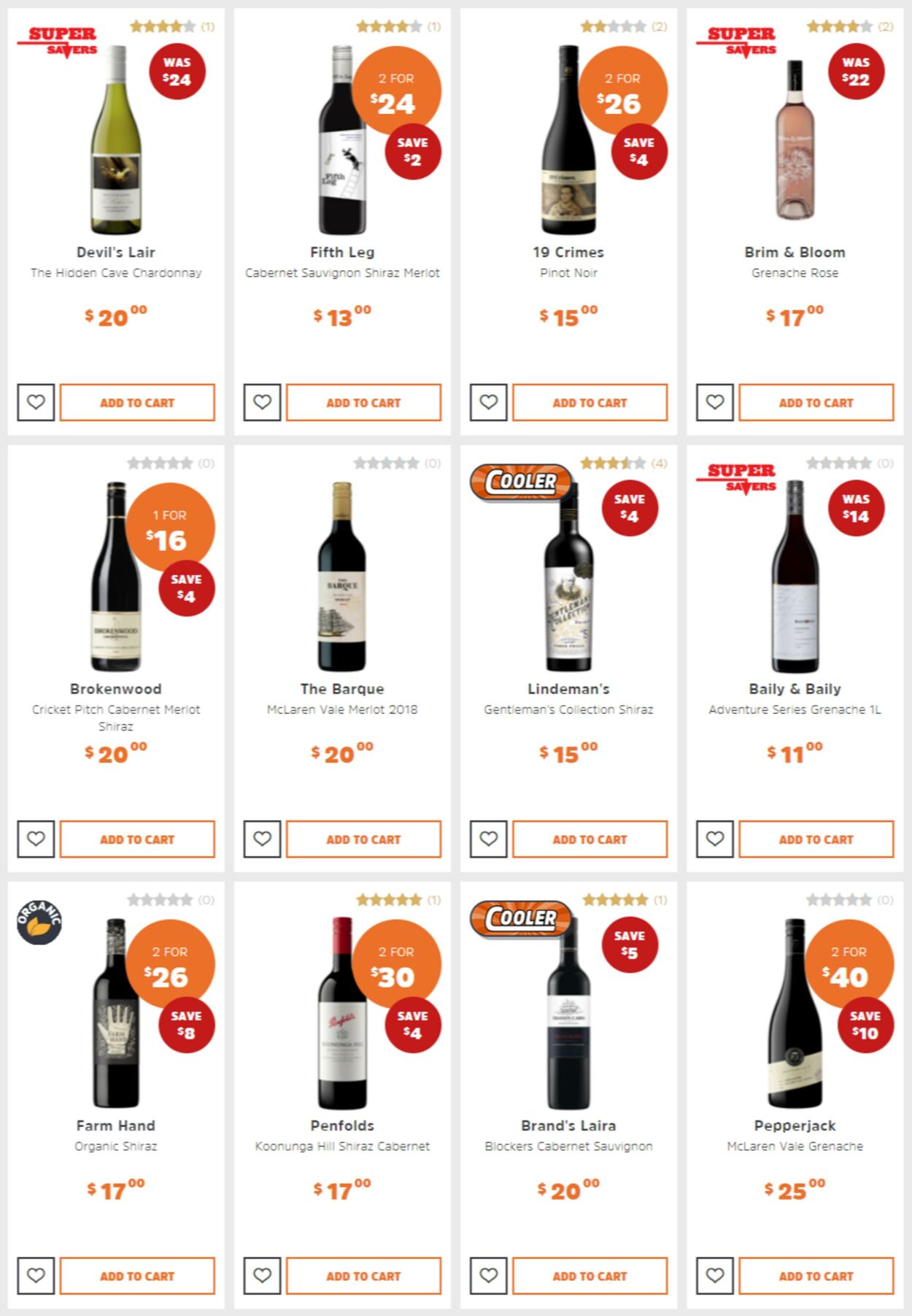912x1316 pixels.
Task: Favorite the Brokenwood Cricket Pitch wine
Action: coord(36,839)
